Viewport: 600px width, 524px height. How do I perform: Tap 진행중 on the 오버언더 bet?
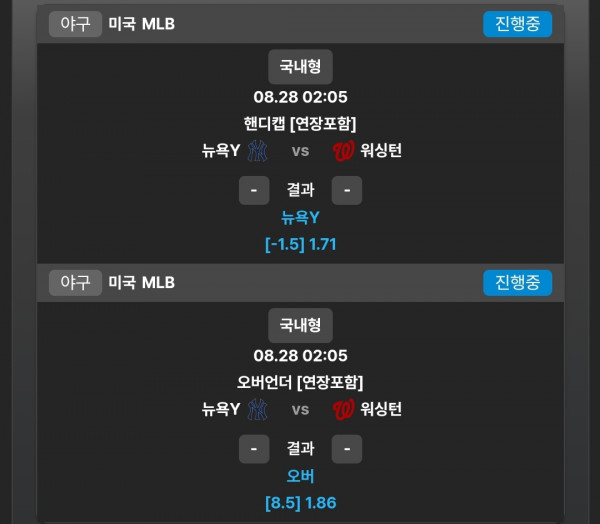point(517,283)
